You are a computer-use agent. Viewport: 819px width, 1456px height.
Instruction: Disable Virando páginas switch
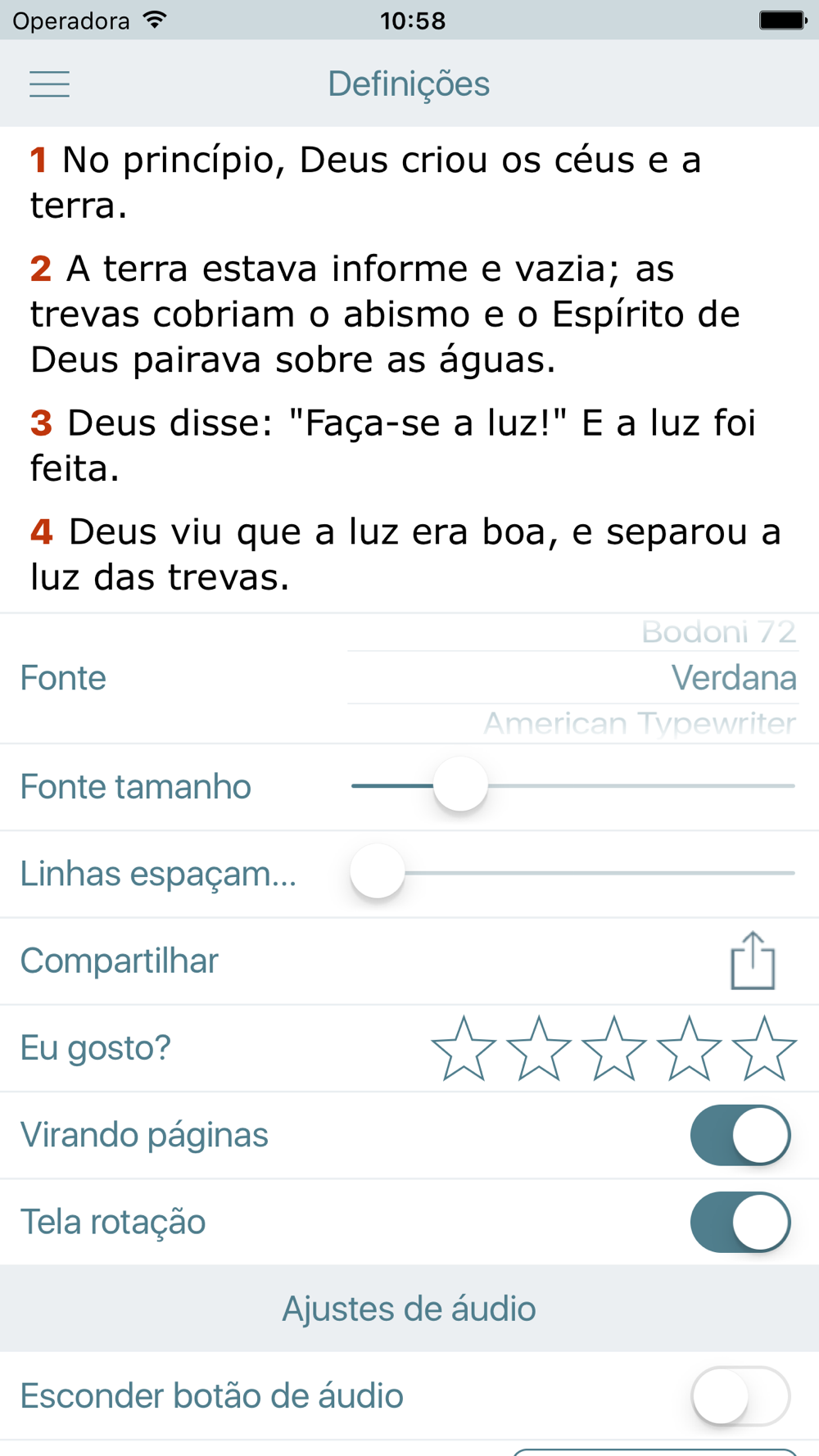click(740, 1135)
